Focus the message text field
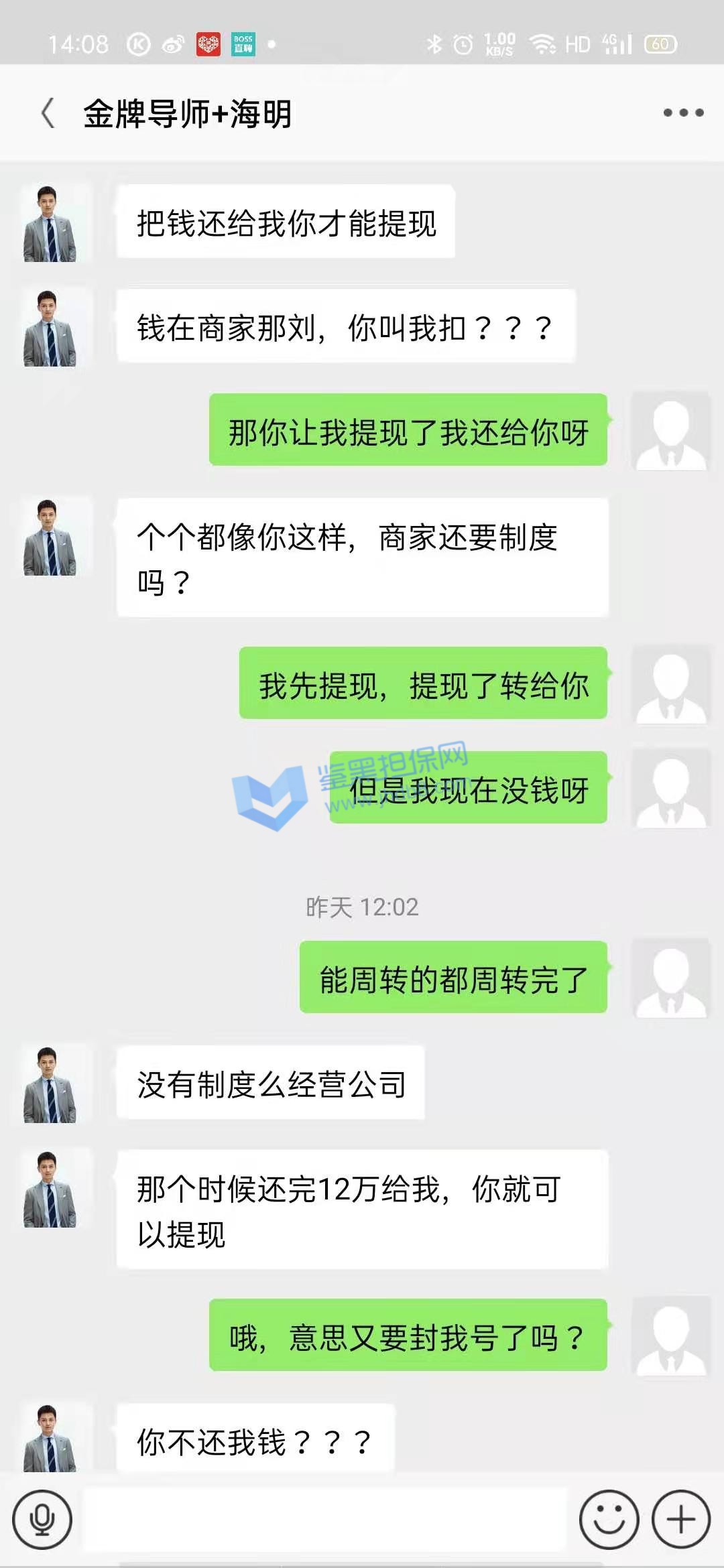 (x=325, y=1519)
